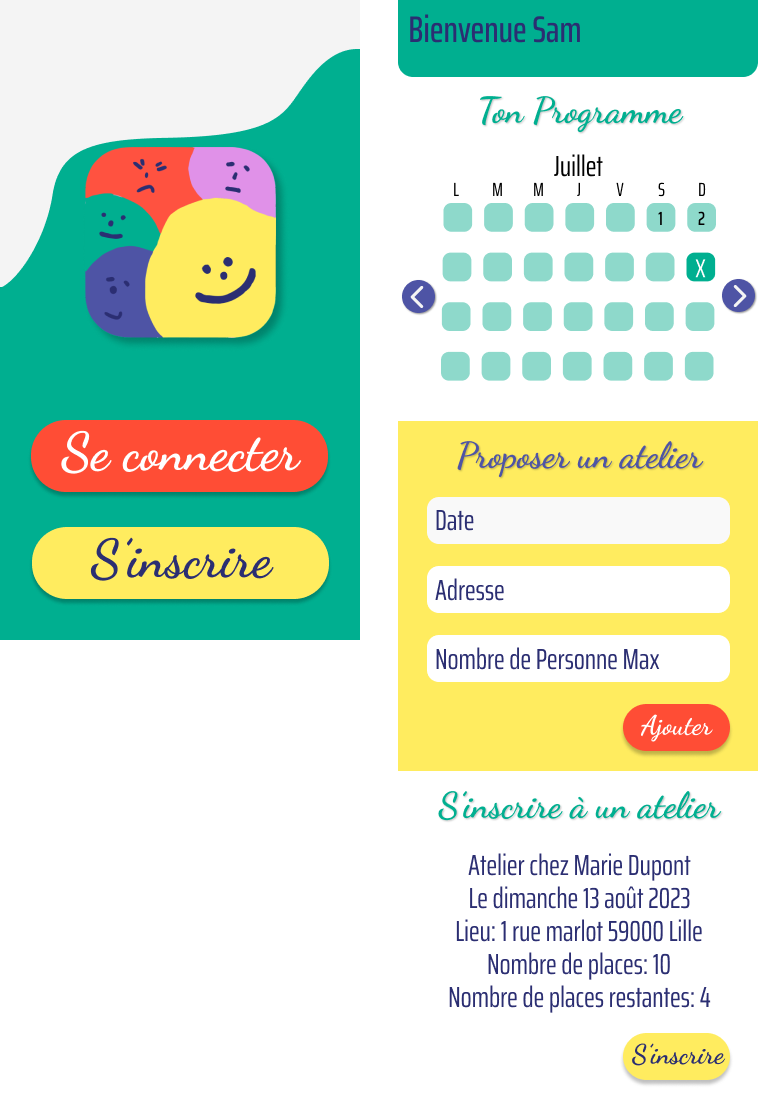758x1105 pixels.
Task: Tap S'inscrire below the Se connecter button
Action: point(180,562)
